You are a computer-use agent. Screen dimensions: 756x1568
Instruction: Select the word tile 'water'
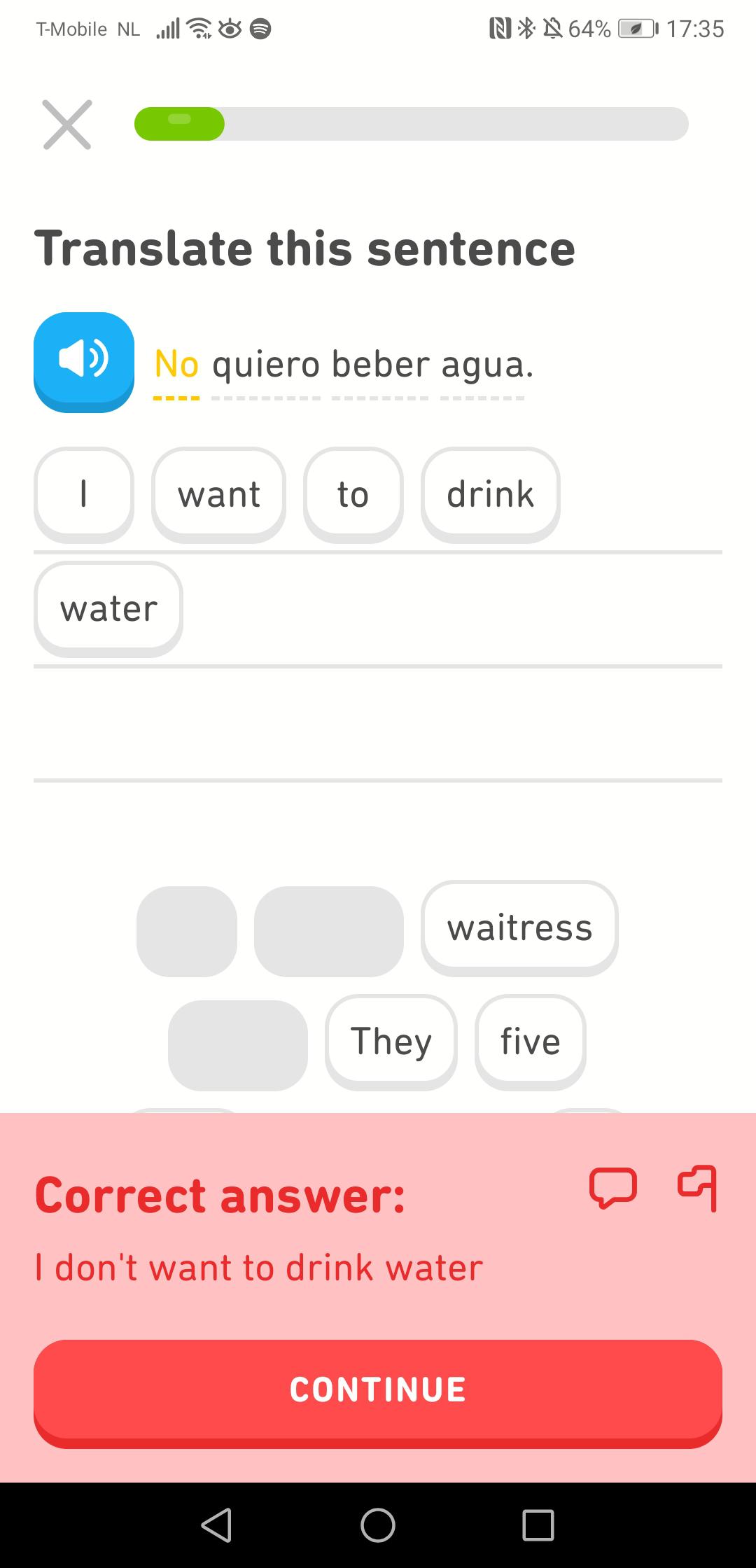tap(108, 608)
